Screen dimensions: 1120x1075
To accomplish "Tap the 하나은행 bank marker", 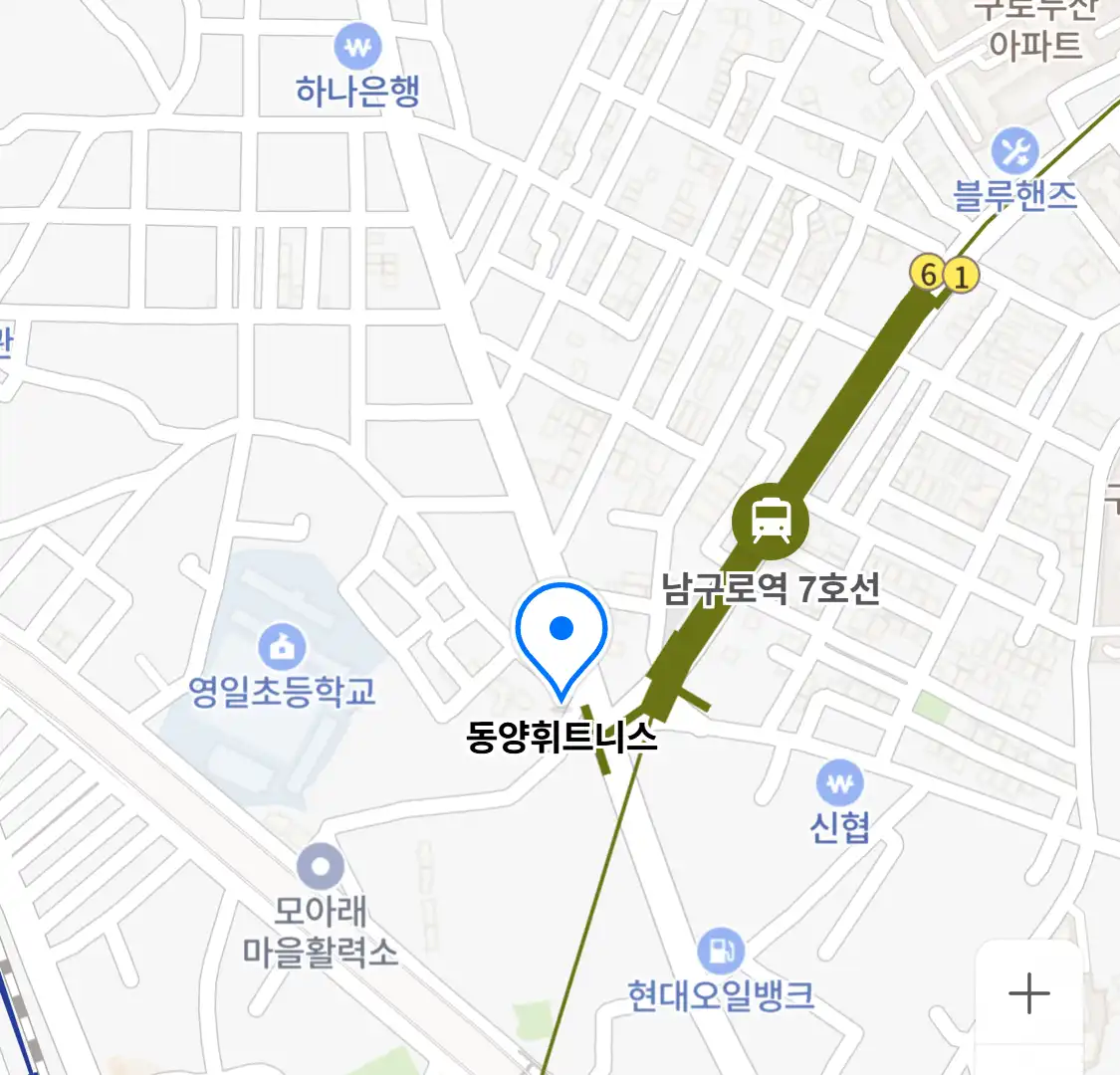I will tap(358, 47).
